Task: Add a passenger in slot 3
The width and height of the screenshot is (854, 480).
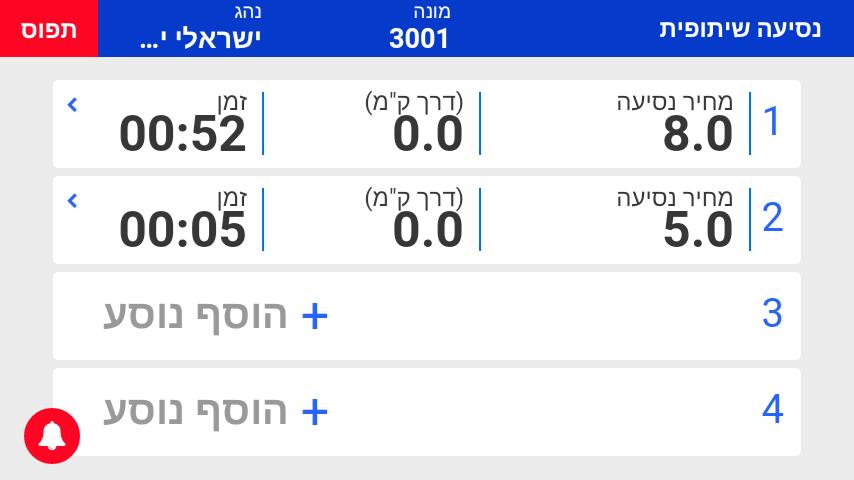Action: 216,316
